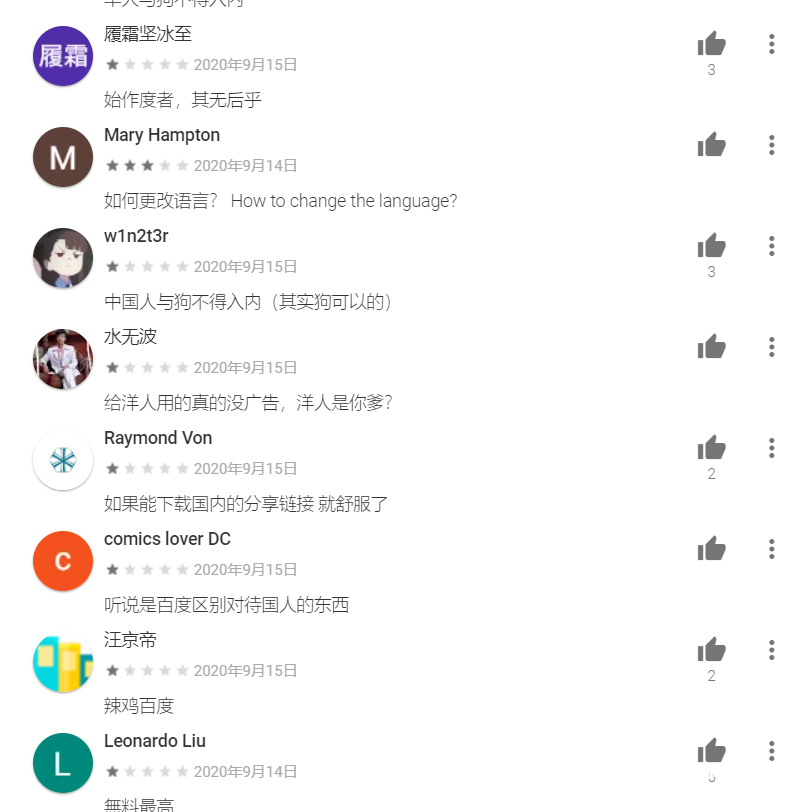791x812 pixels.
Task: Mark Leonardo Liu's review as helpful
Action: pos(711,751)
